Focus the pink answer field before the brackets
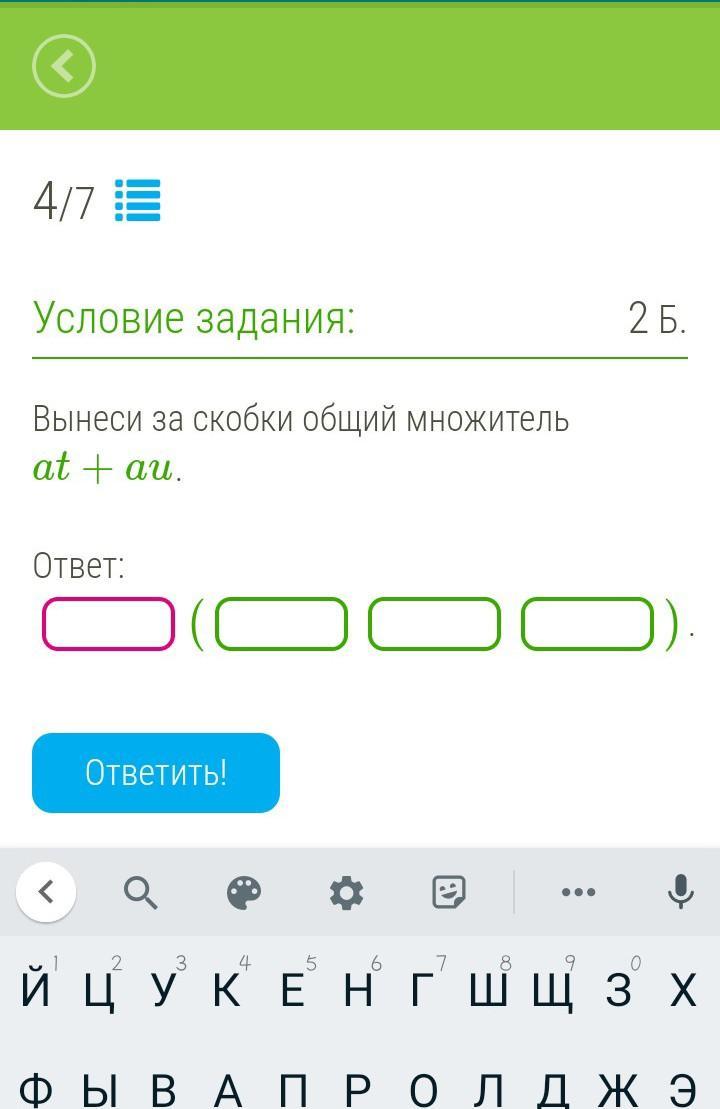720x1109 pixels. [108, 624]
